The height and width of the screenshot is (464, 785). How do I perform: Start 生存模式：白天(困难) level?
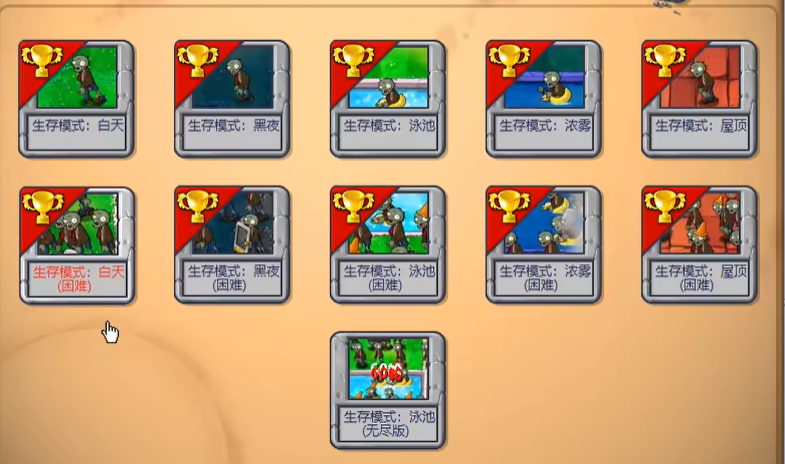77,245
